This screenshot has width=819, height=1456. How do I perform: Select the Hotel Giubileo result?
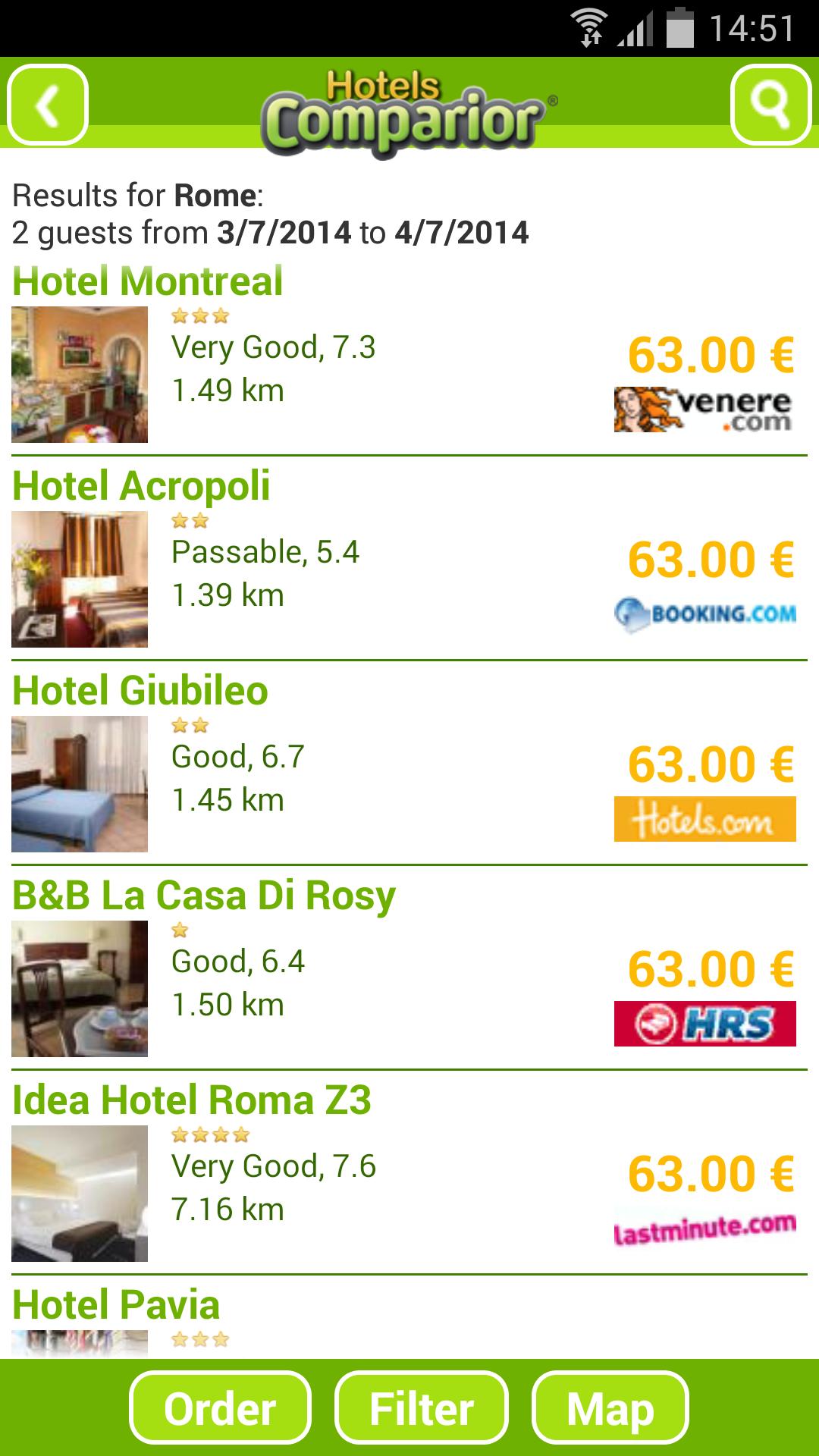(x=140, y=691)
